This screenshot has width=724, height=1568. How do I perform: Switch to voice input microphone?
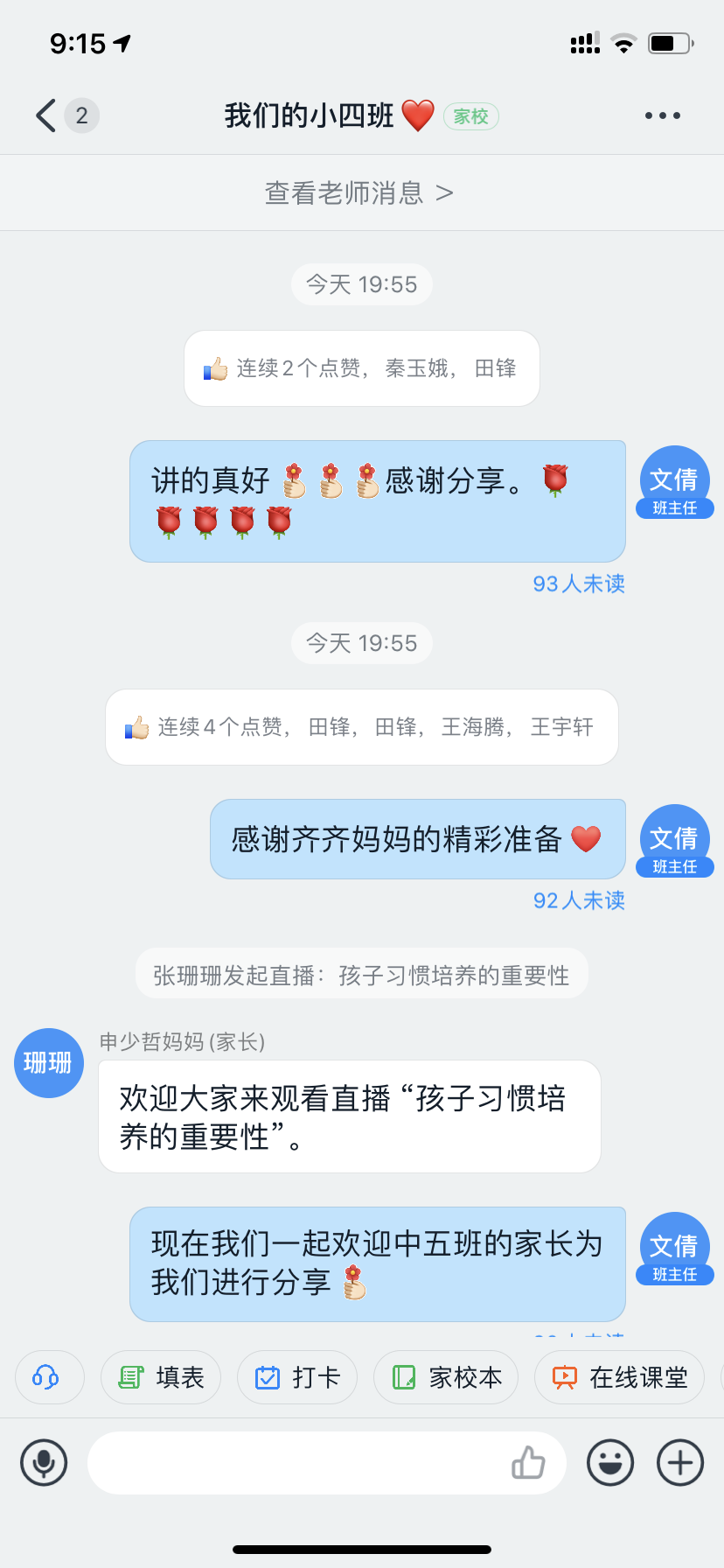(44, 1462)
